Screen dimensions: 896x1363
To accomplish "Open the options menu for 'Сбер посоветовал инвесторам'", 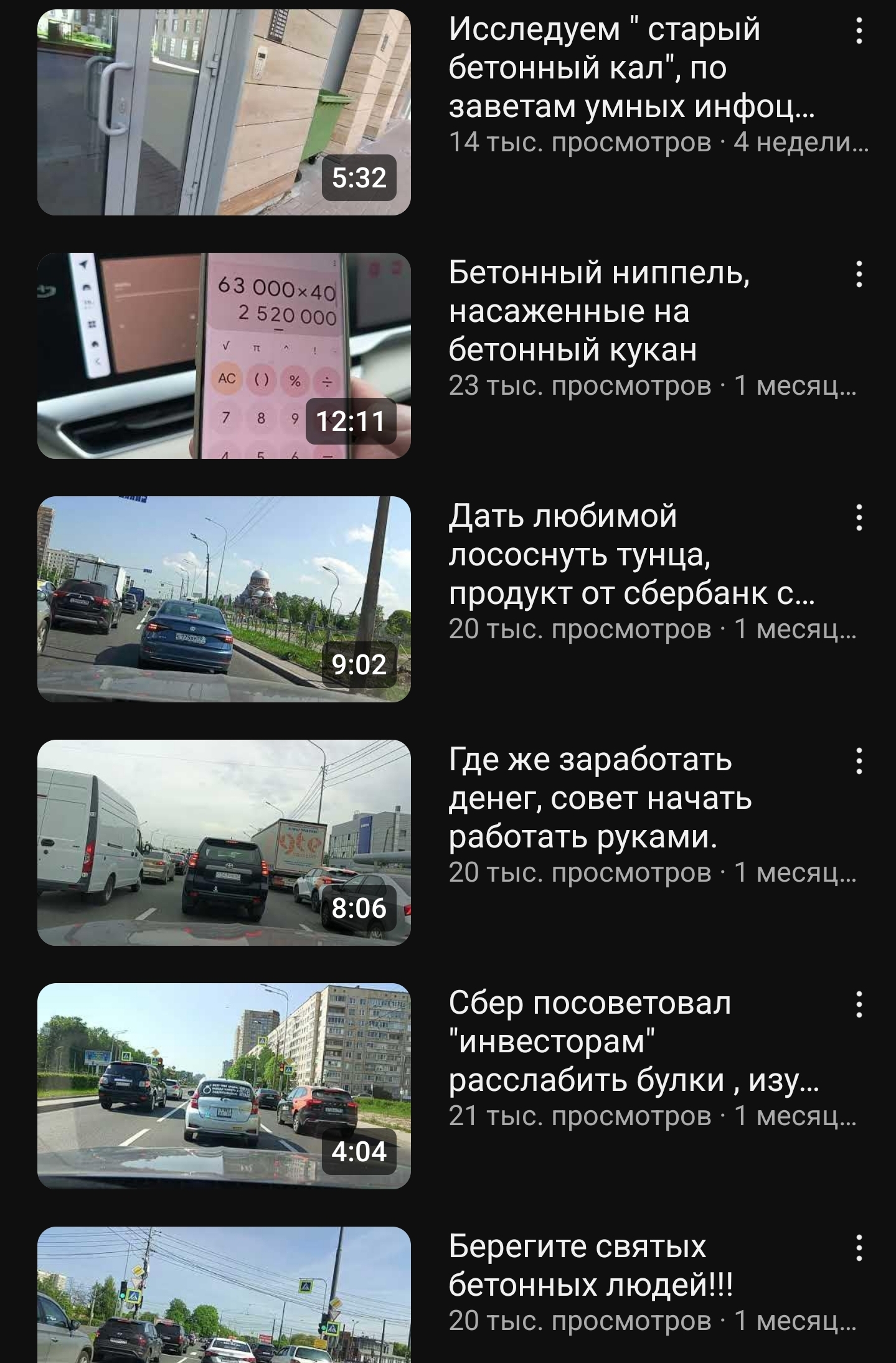I will [859, 1004].
